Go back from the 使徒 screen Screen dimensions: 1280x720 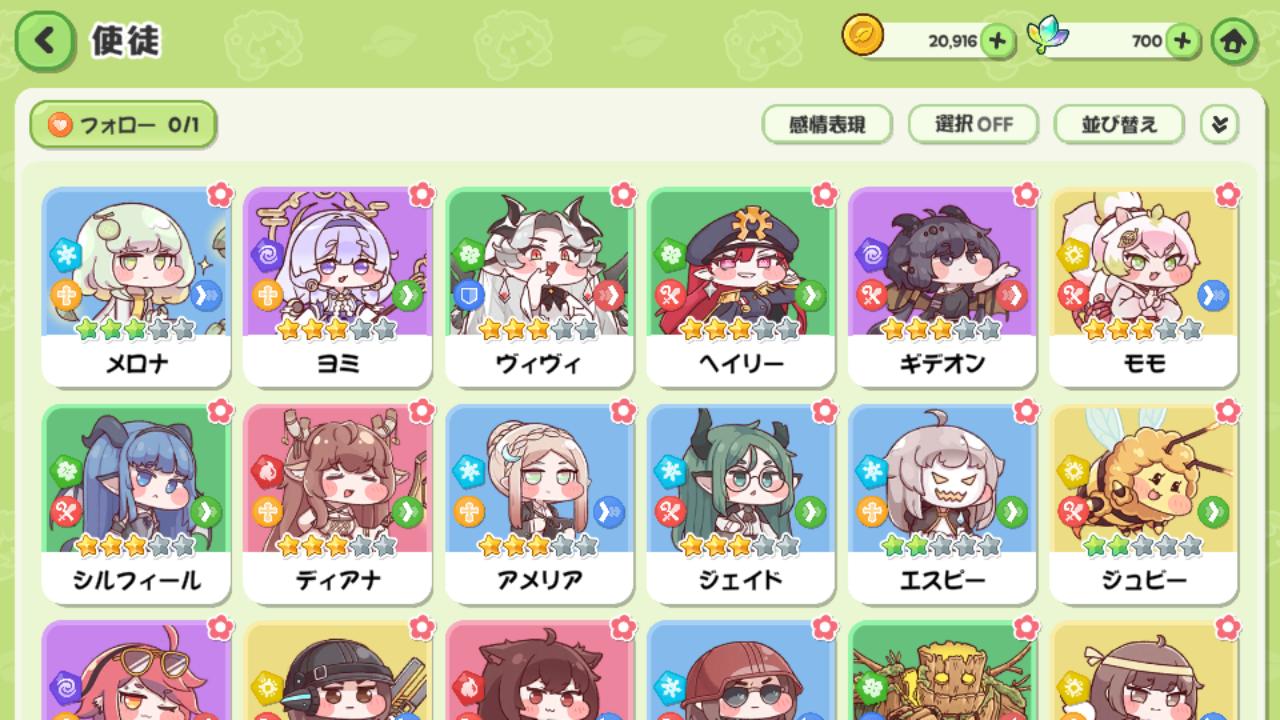(x=44, y=41)
